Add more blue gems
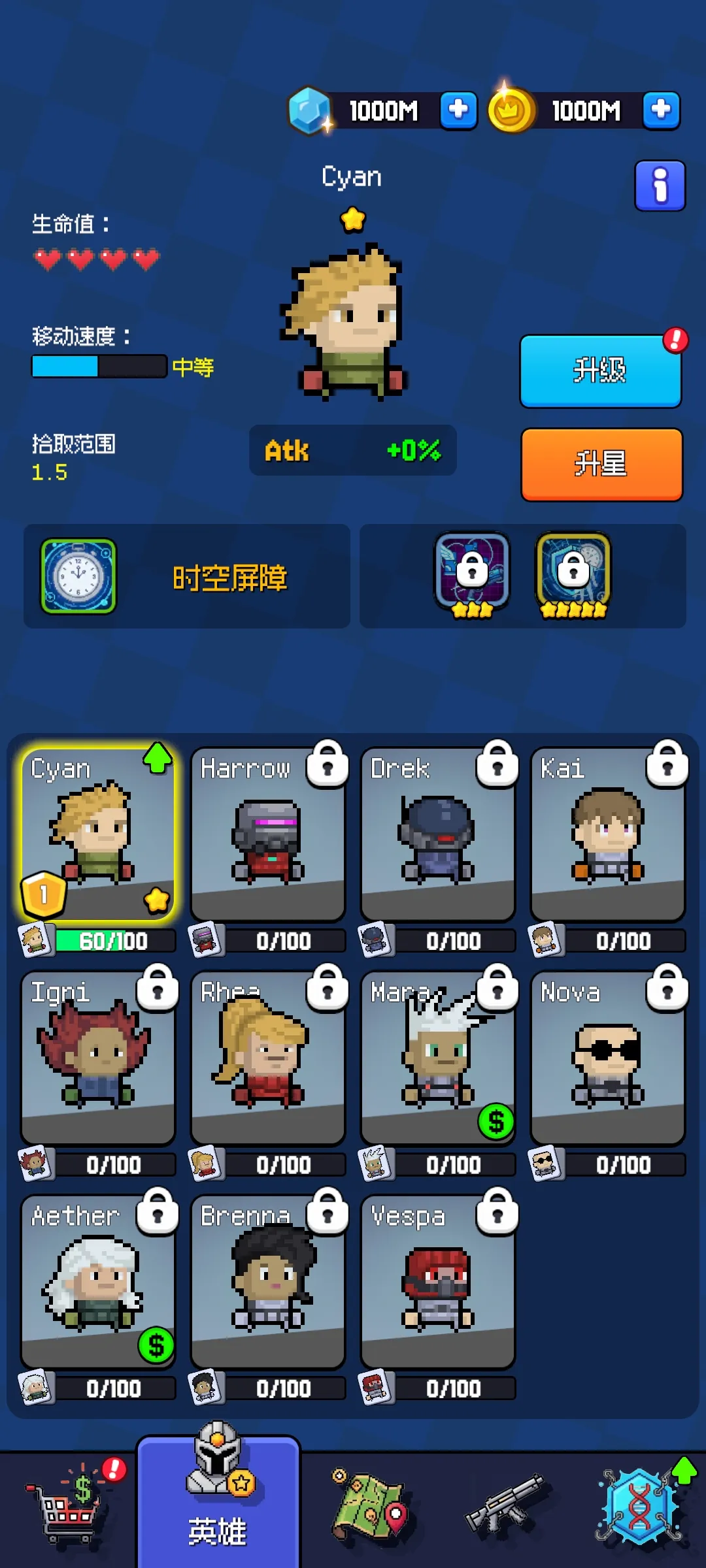Screen dimensions: 706x1568 [458, 110]
